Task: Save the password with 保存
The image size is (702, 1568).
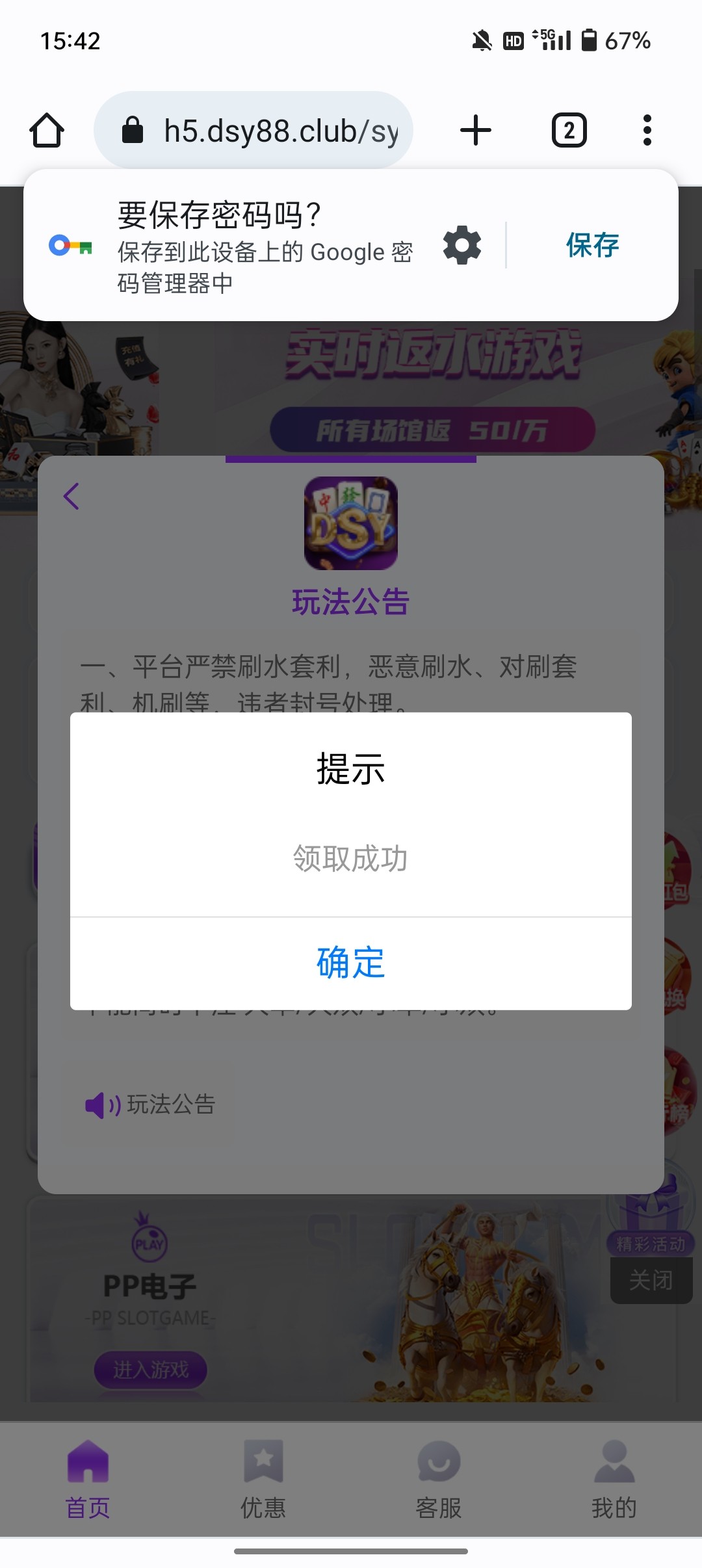Action: pos(592,245)
